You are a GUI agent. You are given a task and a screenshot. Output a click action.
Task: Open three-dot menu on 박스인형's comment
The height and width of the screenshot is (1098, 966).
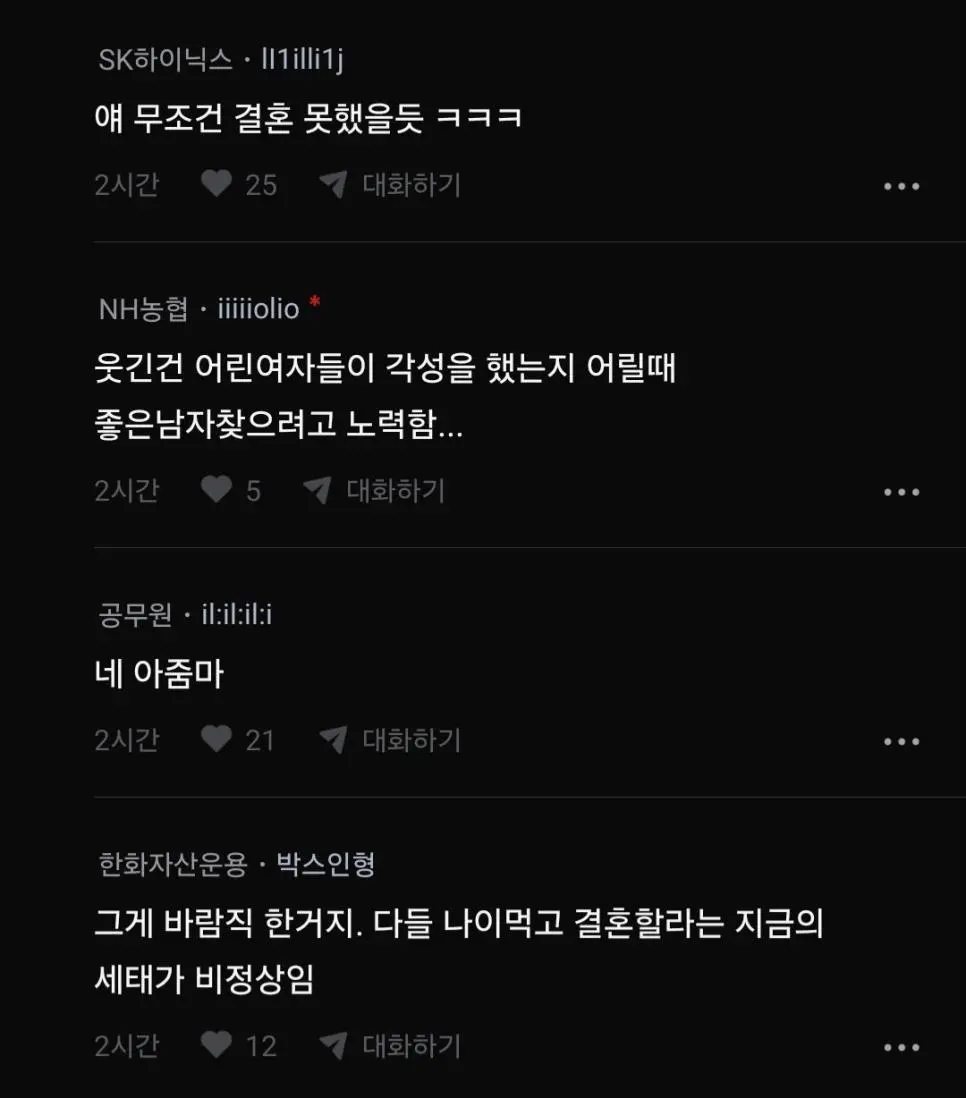point(901,1047)
